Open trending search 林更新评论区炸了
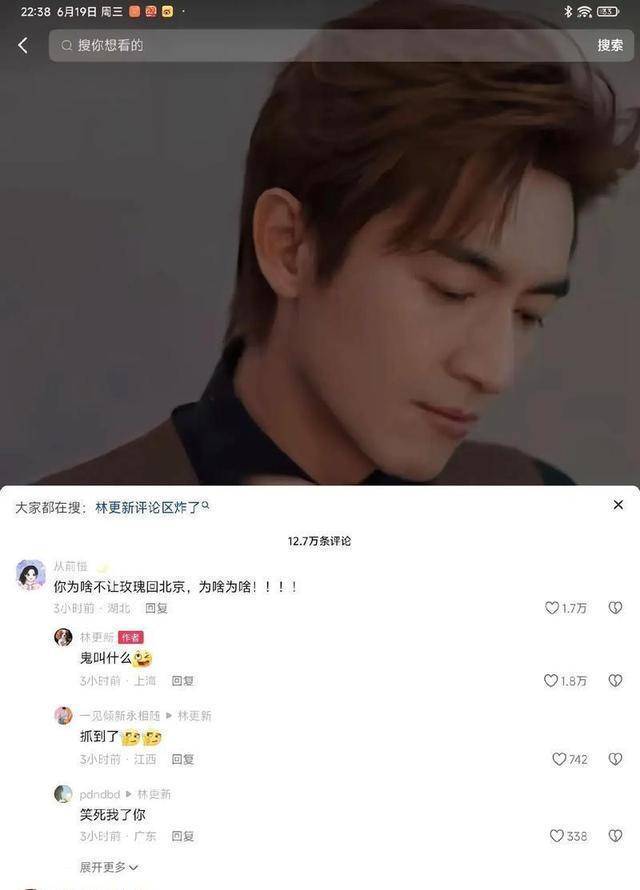The image size is (640, 890). tap(152, 507)
